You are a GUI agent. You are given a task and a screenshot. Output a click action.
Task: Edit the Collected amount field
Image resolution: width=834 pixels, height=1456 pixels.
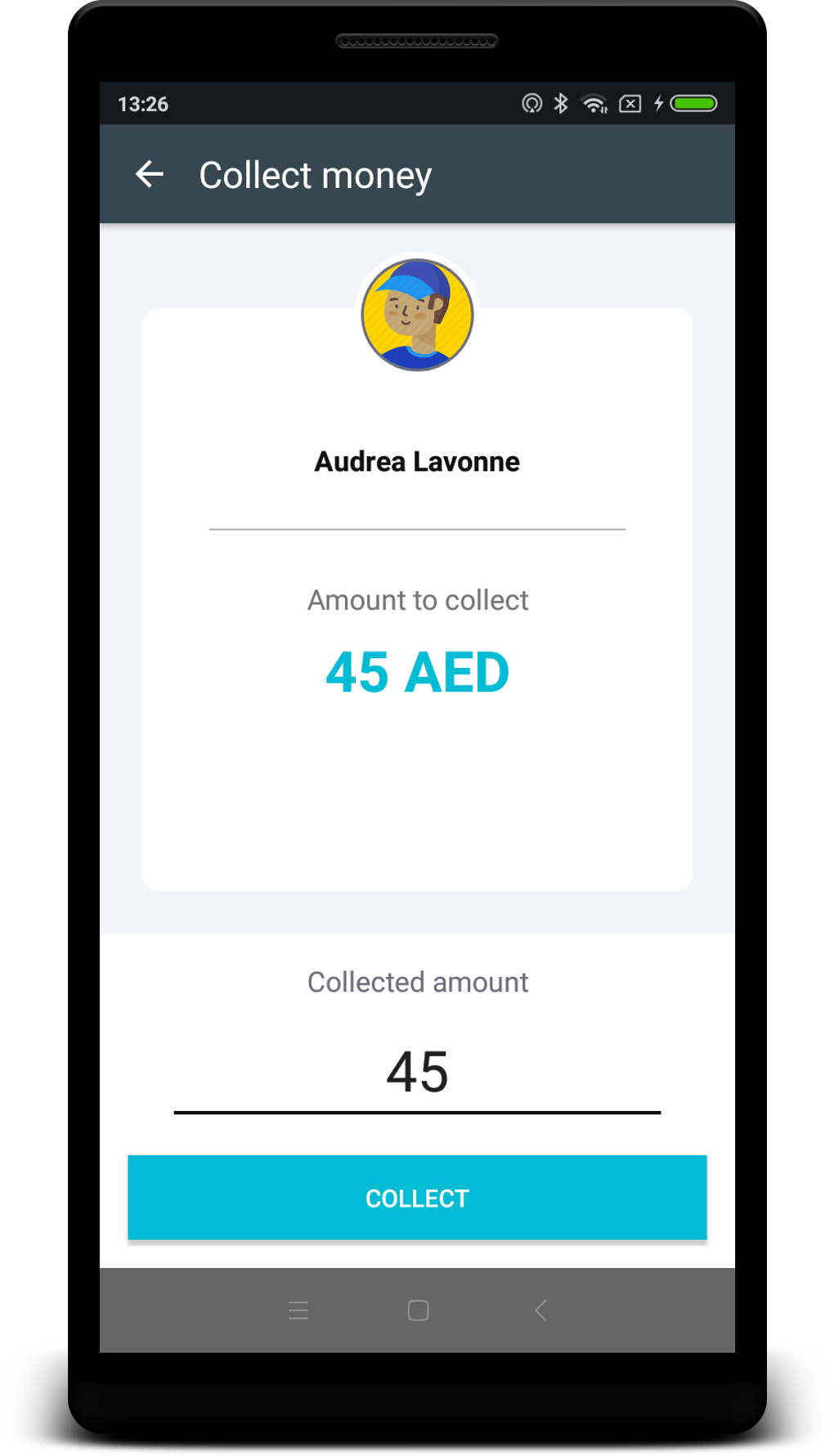tap(417, 1072)
